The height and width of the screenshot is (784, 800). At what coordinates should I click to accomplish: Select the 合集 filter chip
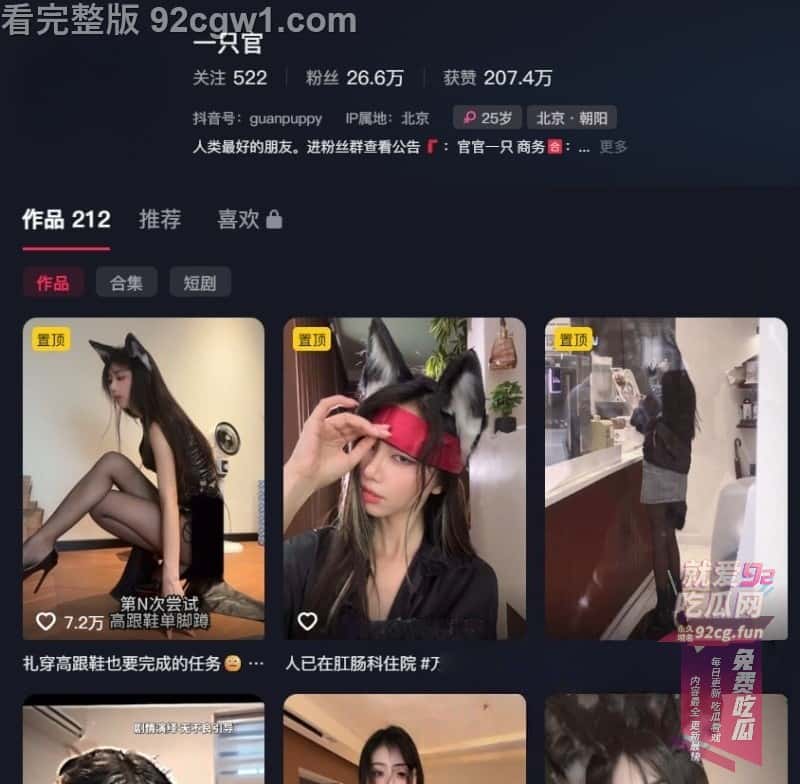[126, 283]
